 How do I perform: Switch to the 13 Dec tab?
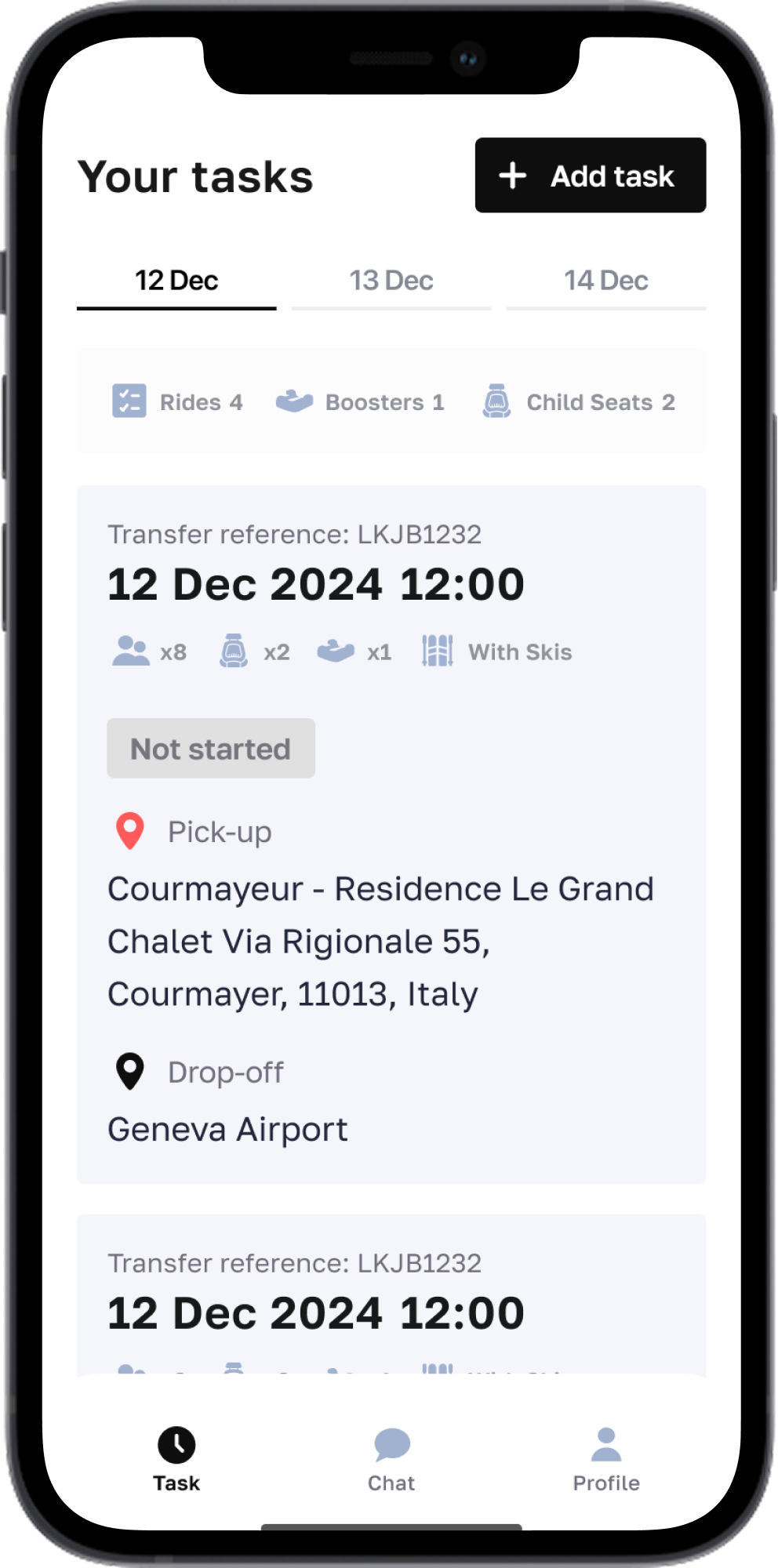391,281
